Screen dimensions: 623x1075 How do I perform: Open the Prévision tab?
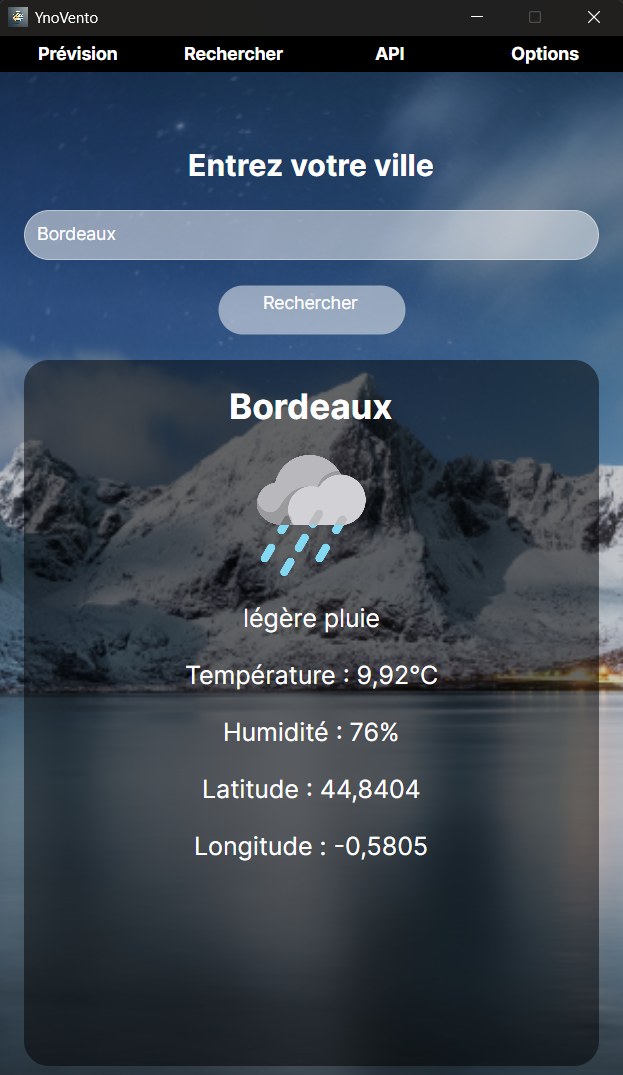78,54
